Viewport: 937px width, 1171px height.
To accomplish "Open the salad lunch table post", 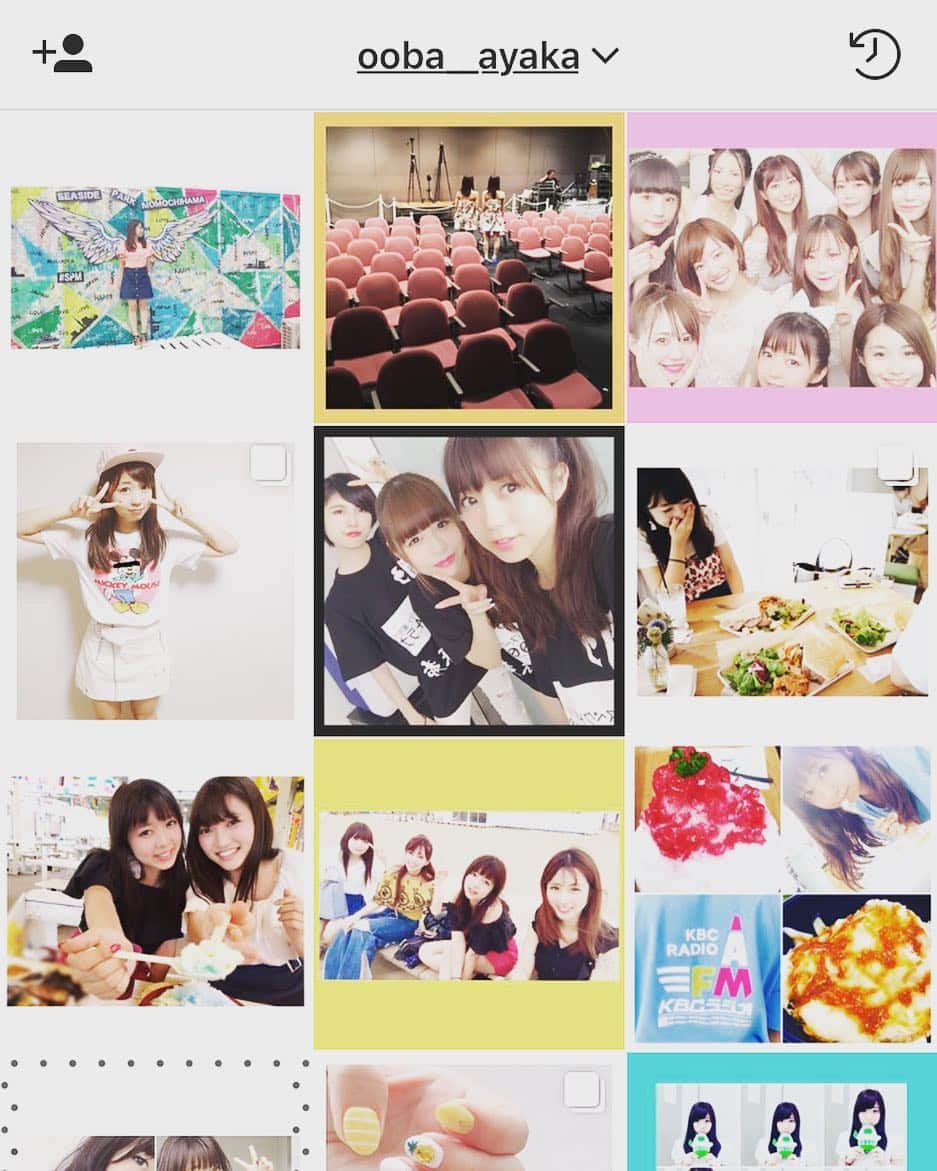I will (x=782, y=580).
